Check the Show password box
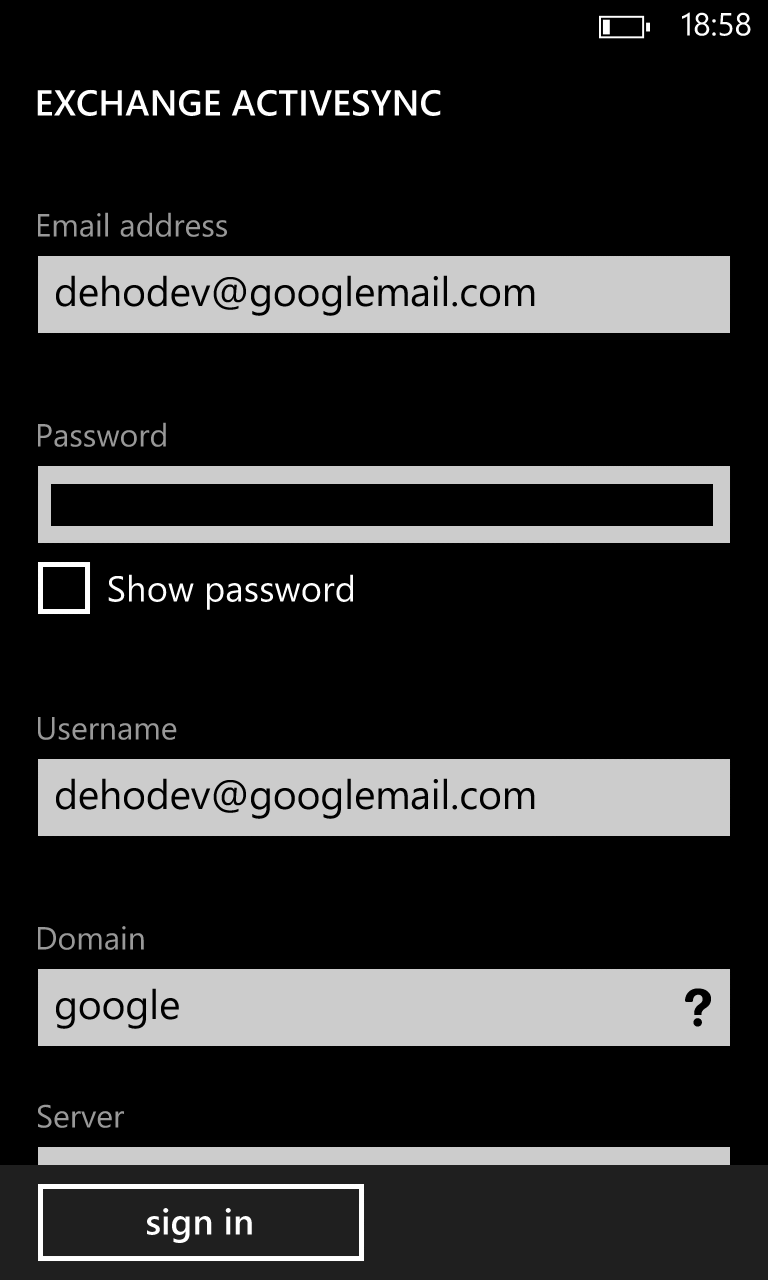This screenshot has width=768, height=1280. (x=64, y=588)
